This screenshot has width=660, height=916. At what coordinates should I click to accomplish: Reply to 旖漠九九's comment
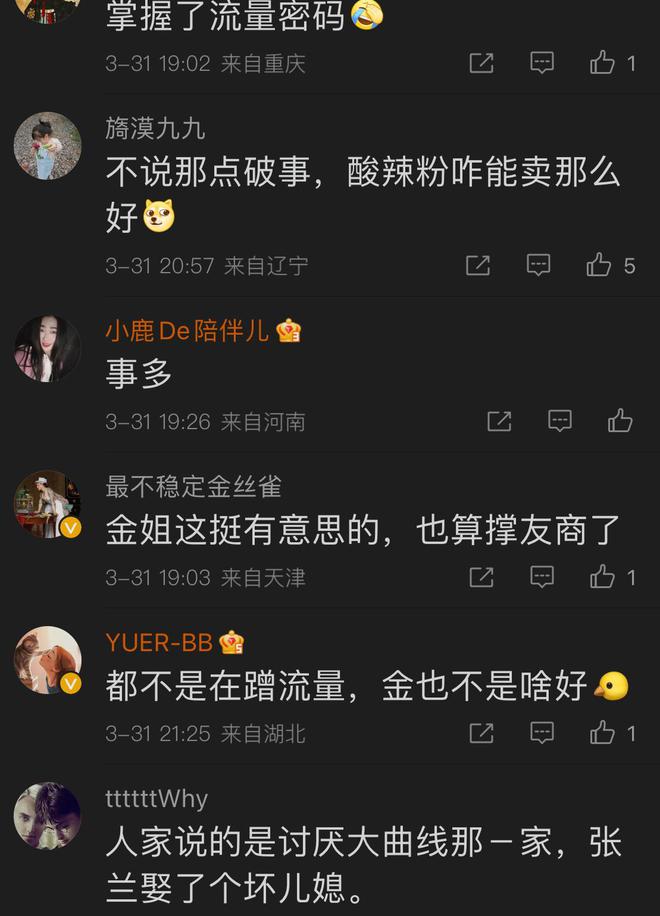(x=539, y=265)
